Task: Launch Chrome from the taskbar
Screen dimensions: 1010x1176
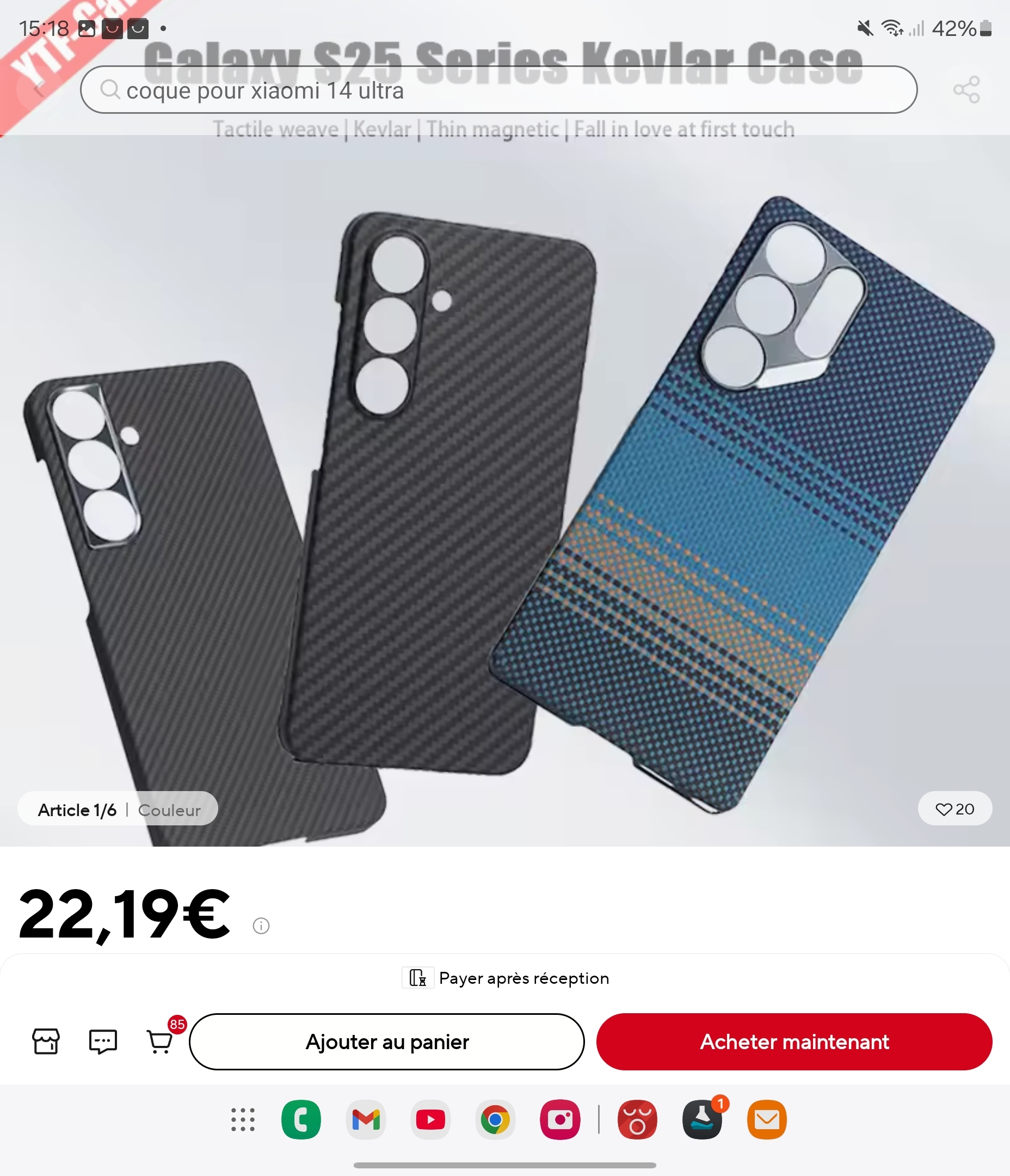Action: pyautogui.click(x=495, y=1119)
